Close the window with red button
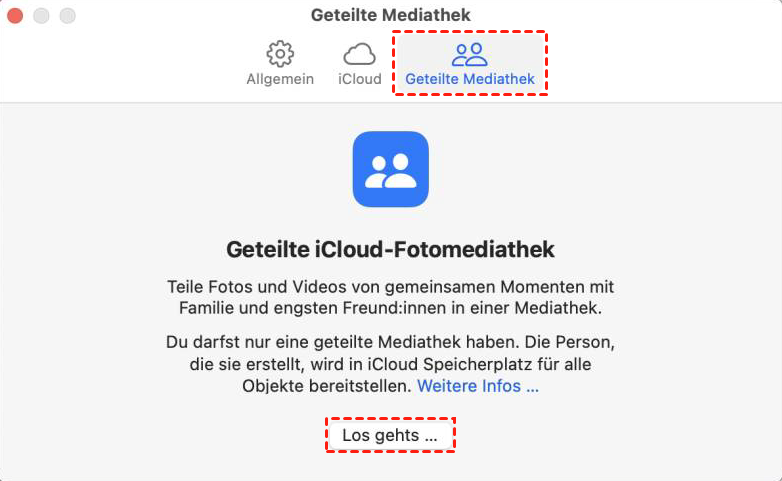The height and width of the screenshot is (481, 782). click(16, 16)
